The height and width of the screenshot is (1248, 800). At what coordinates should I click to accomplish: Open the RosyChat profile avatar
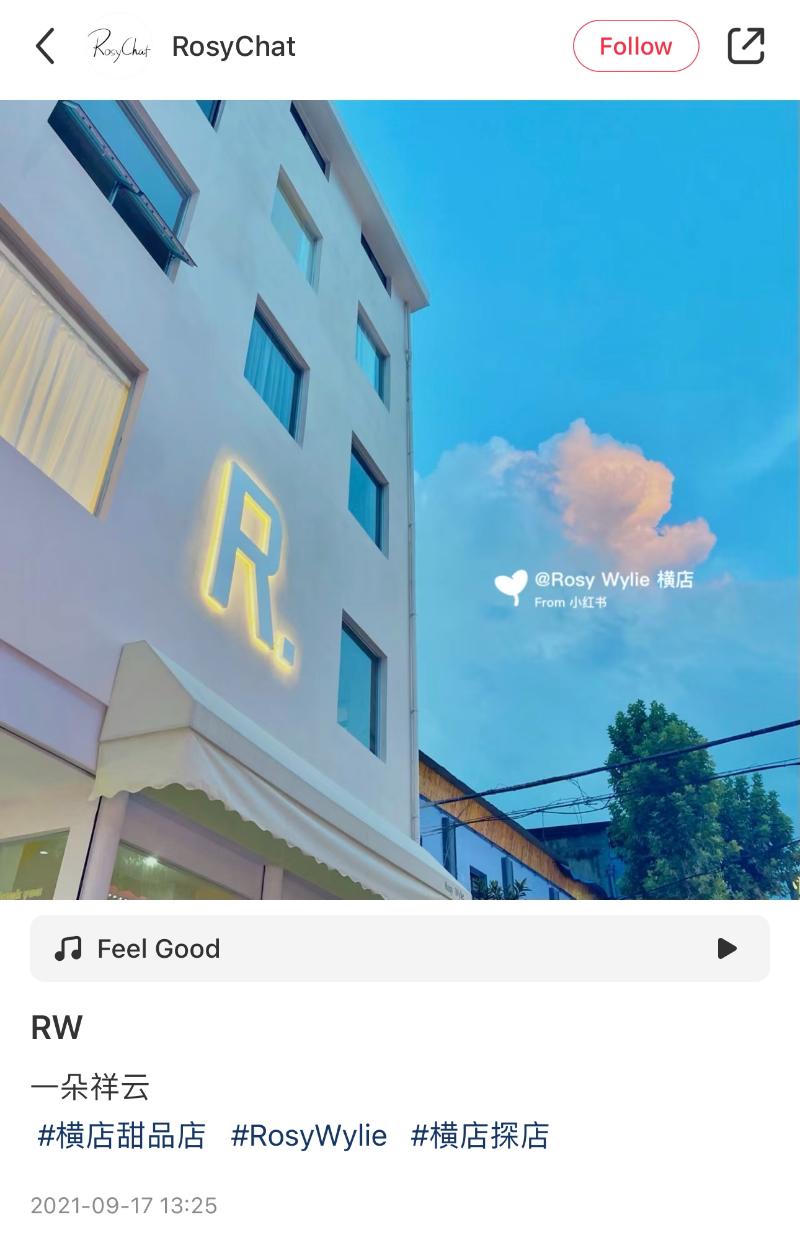119,46
